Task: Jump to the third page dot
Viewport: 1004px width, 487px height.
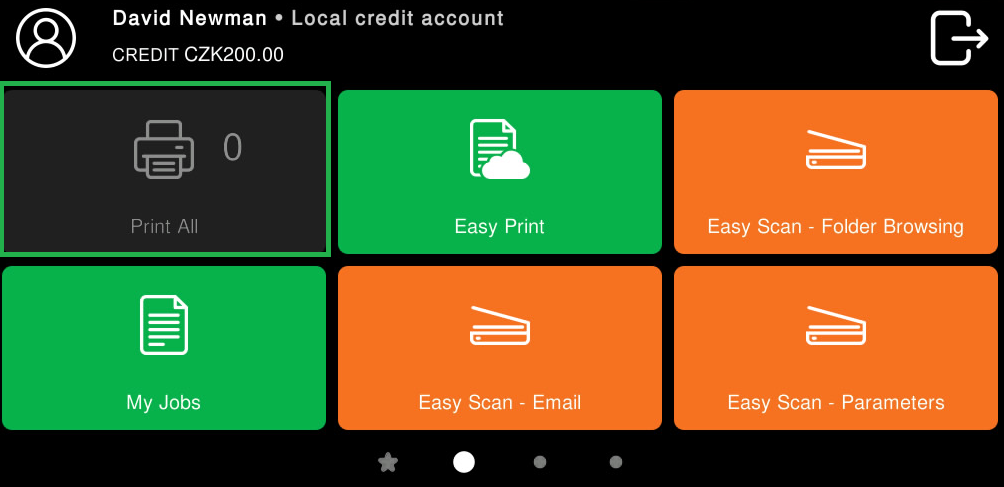Action: point(540,462)
